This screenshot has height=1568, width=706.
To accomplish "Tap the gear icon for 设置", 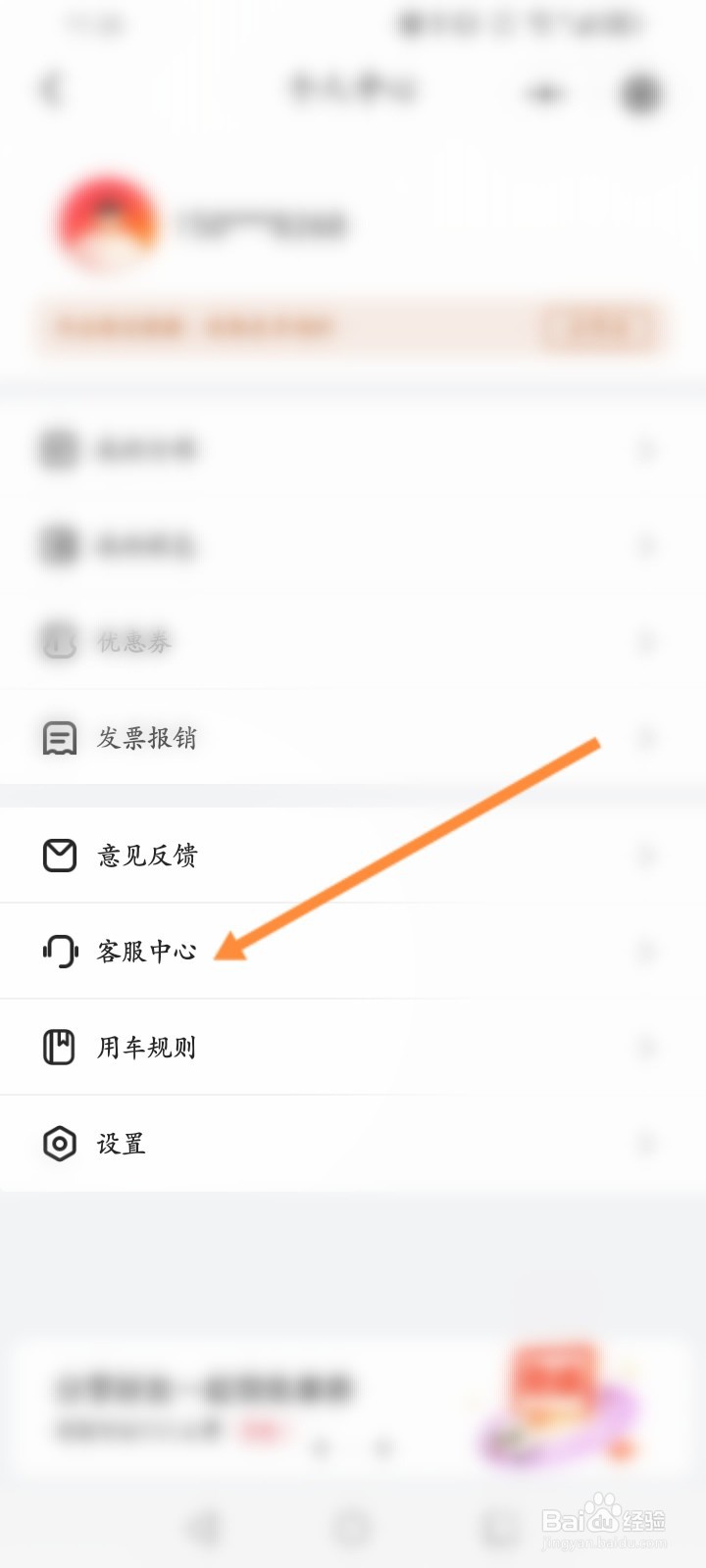I will click(59, 1143).
